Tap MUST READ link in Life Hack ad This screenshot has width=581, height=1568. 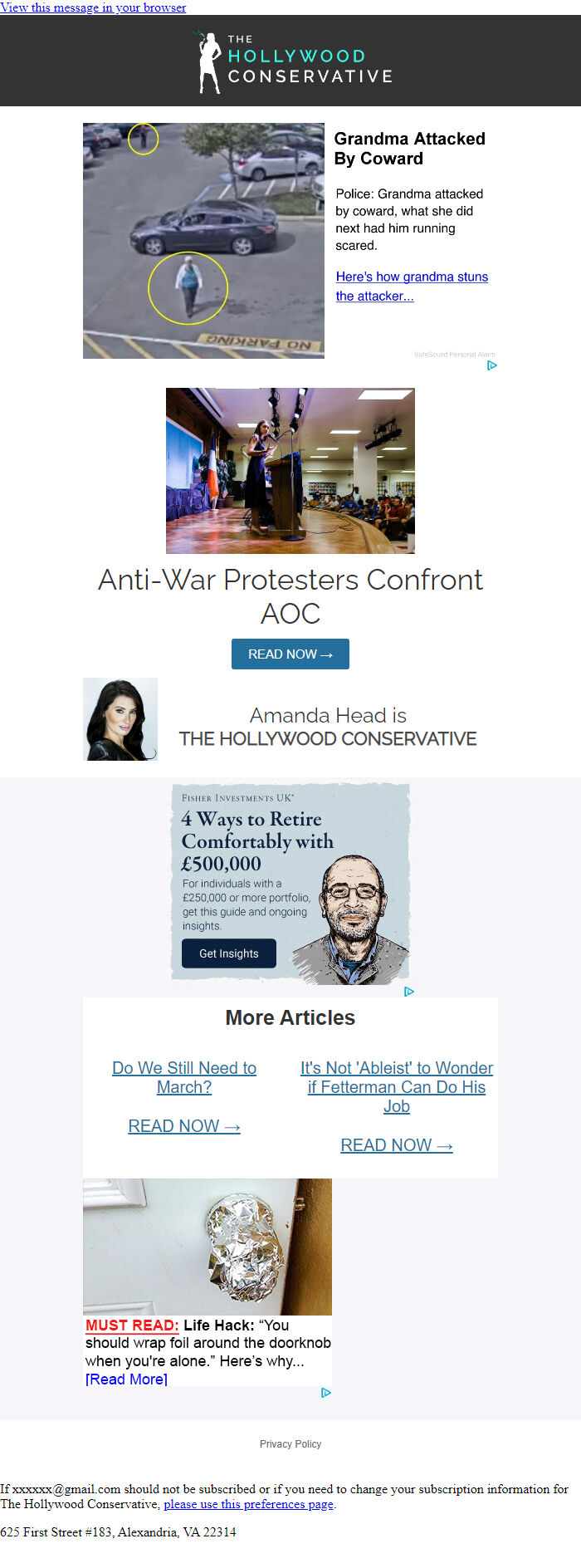pos(132,1325)
